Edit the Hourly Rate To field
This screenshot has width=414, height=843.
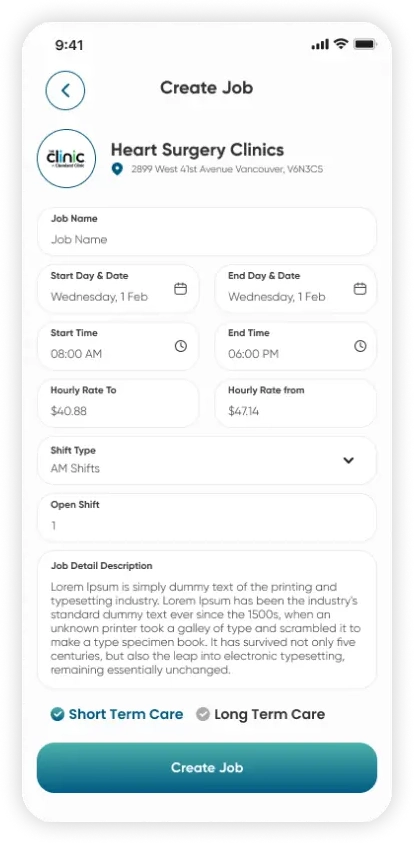118,403
